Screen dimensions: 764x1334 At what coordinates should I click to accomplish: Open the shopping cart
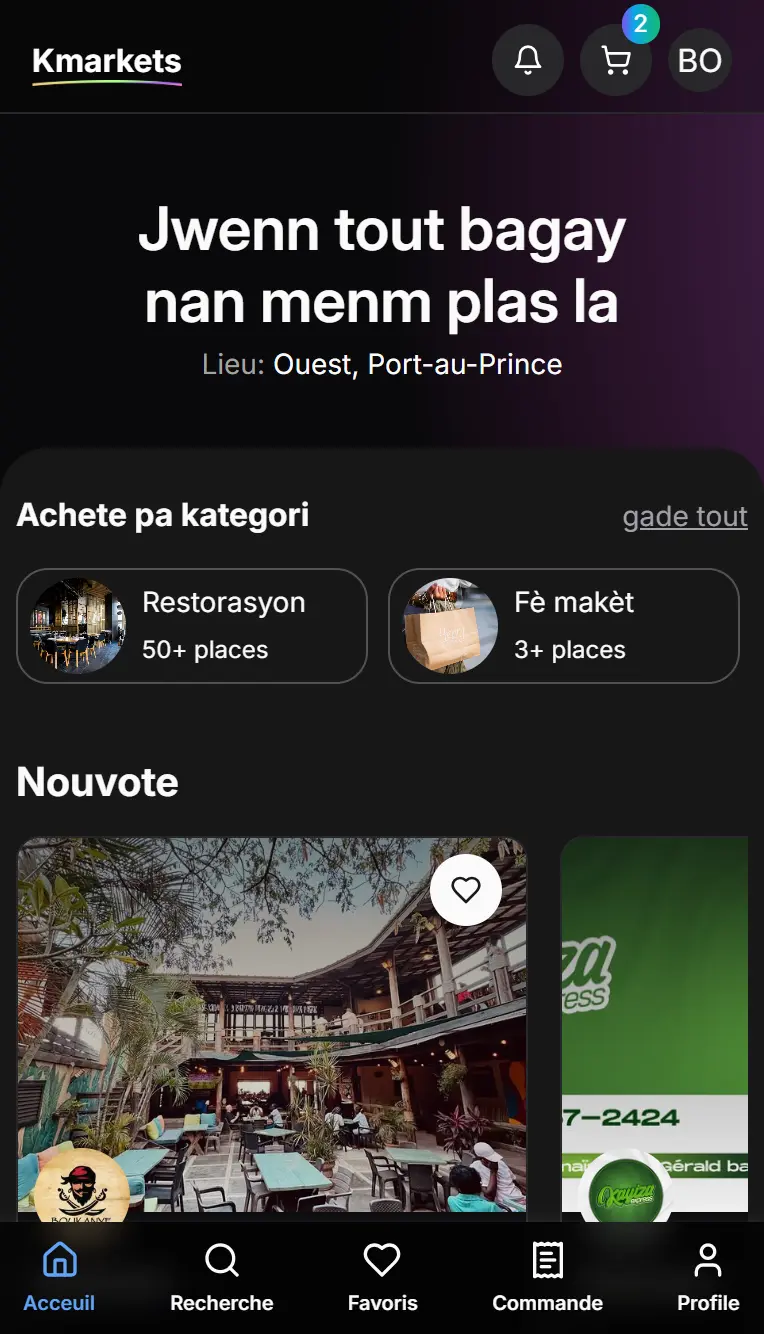click(x=616, y=60)
